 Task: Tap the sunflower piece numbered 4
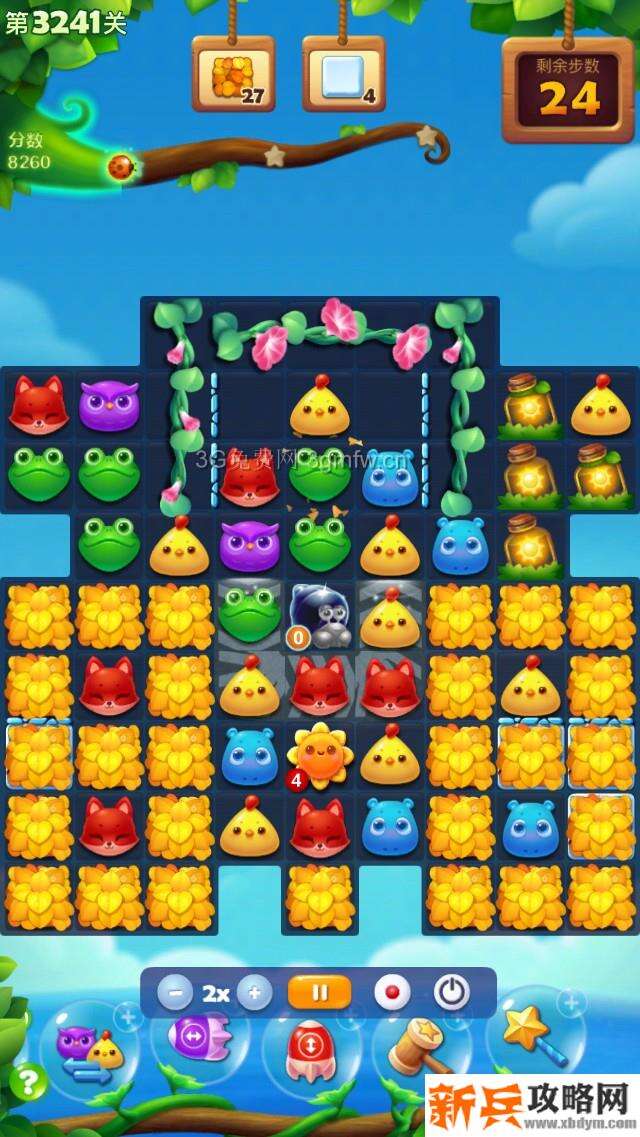pyautogui.click(x=320, y=753)
